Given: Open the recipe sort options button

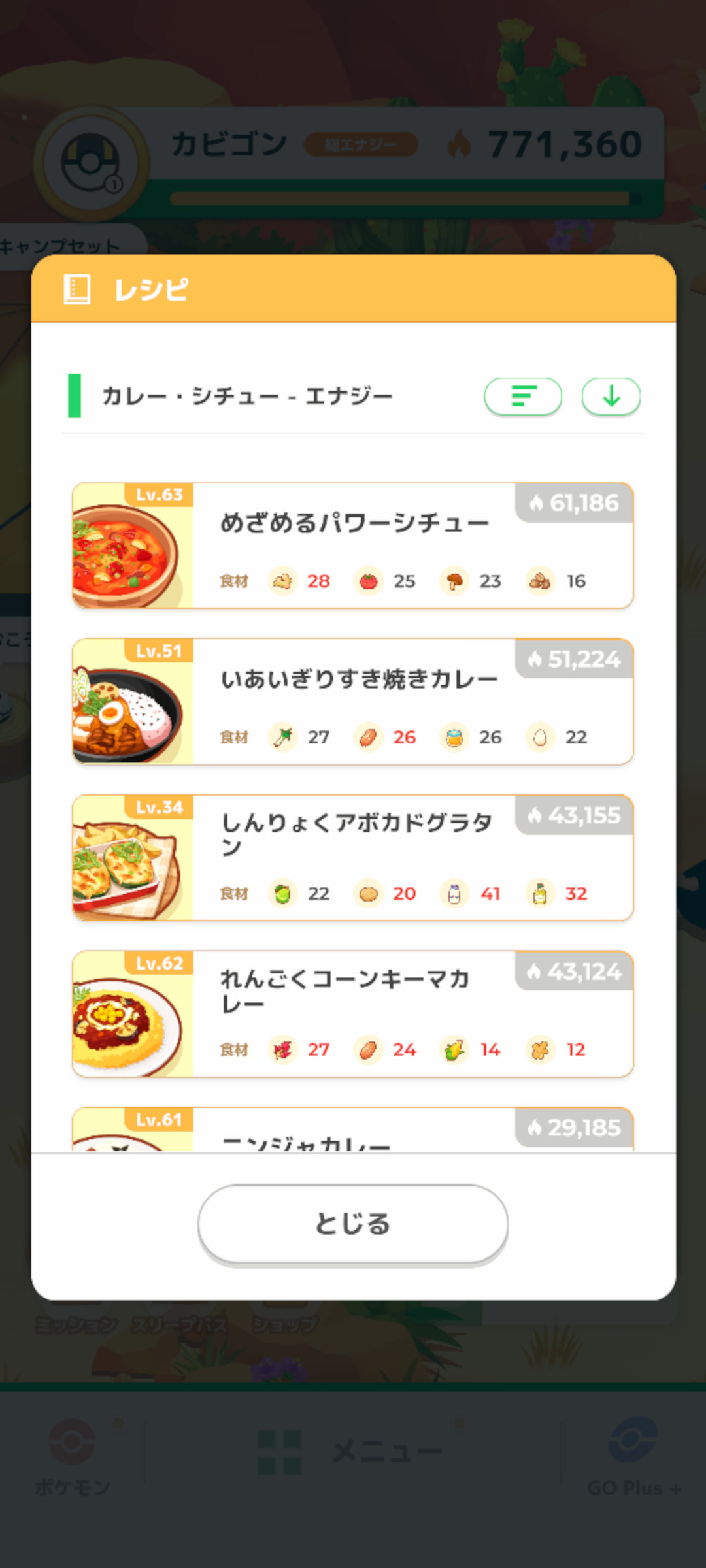Looking at the screenshot, I should (x=522, y=396).
